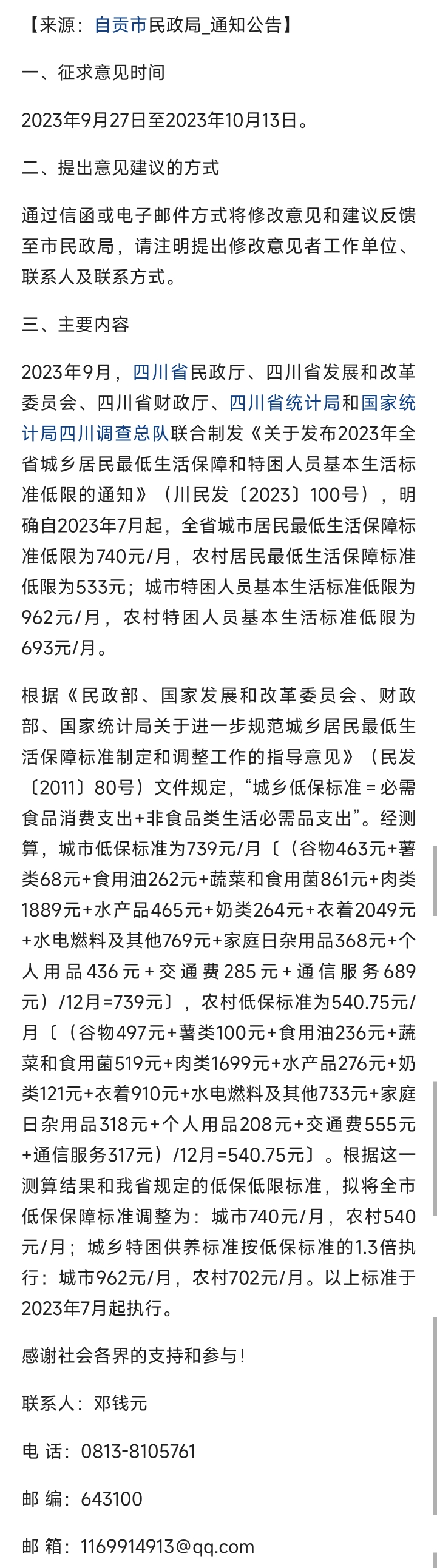437x1568 pixels.
Task: Open the 四川省统计局 link
Action: tap(284, 402)
